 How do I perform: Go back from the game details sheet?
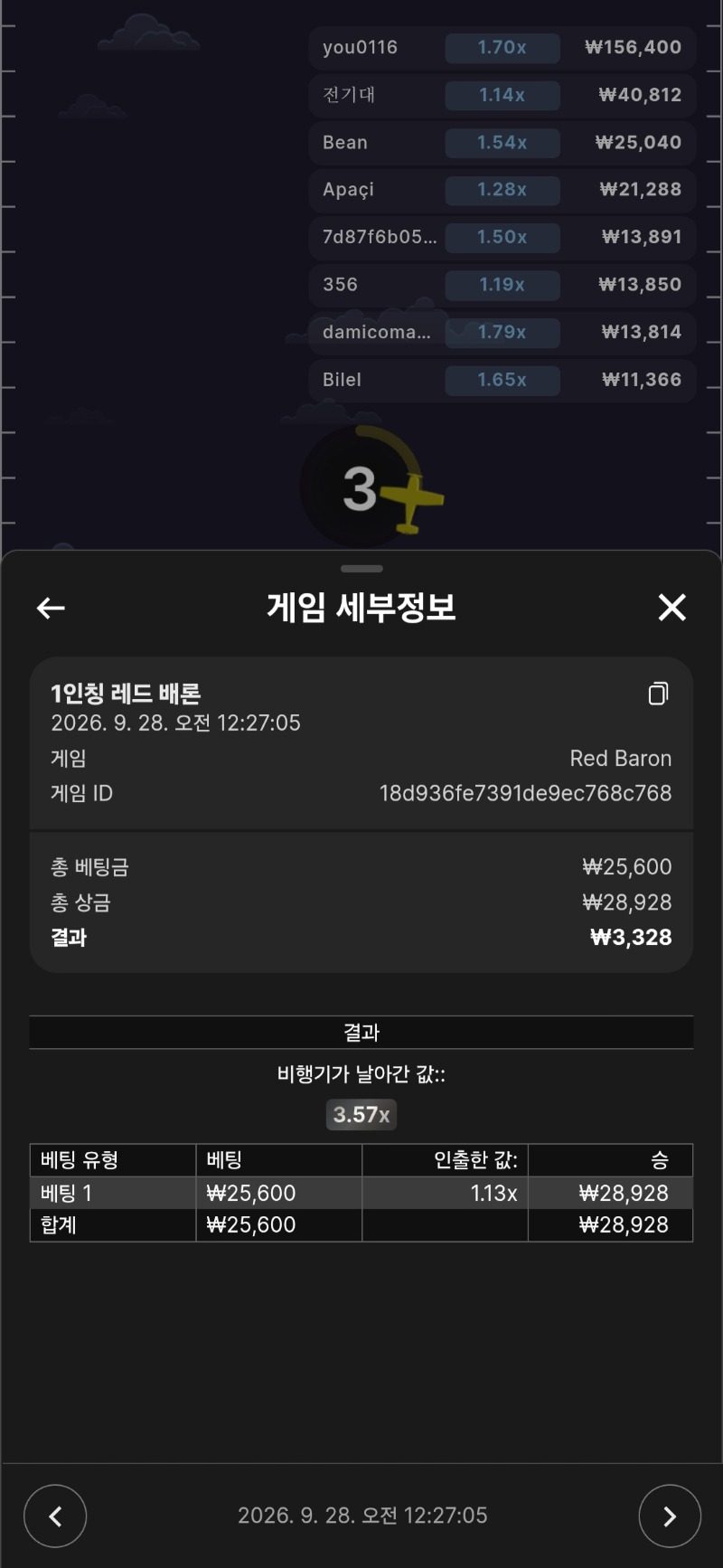pyautogui.click(x=51, y=609)
